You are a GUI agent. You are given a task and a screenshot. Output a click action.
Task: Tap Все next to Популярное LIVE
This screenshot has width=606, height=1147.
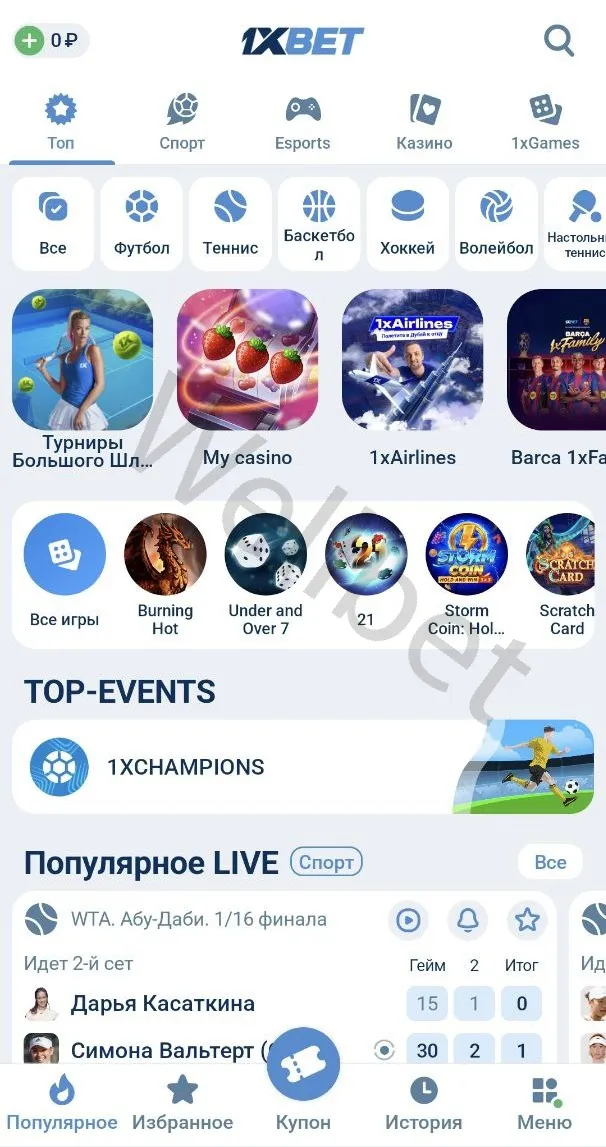(550, 862)
